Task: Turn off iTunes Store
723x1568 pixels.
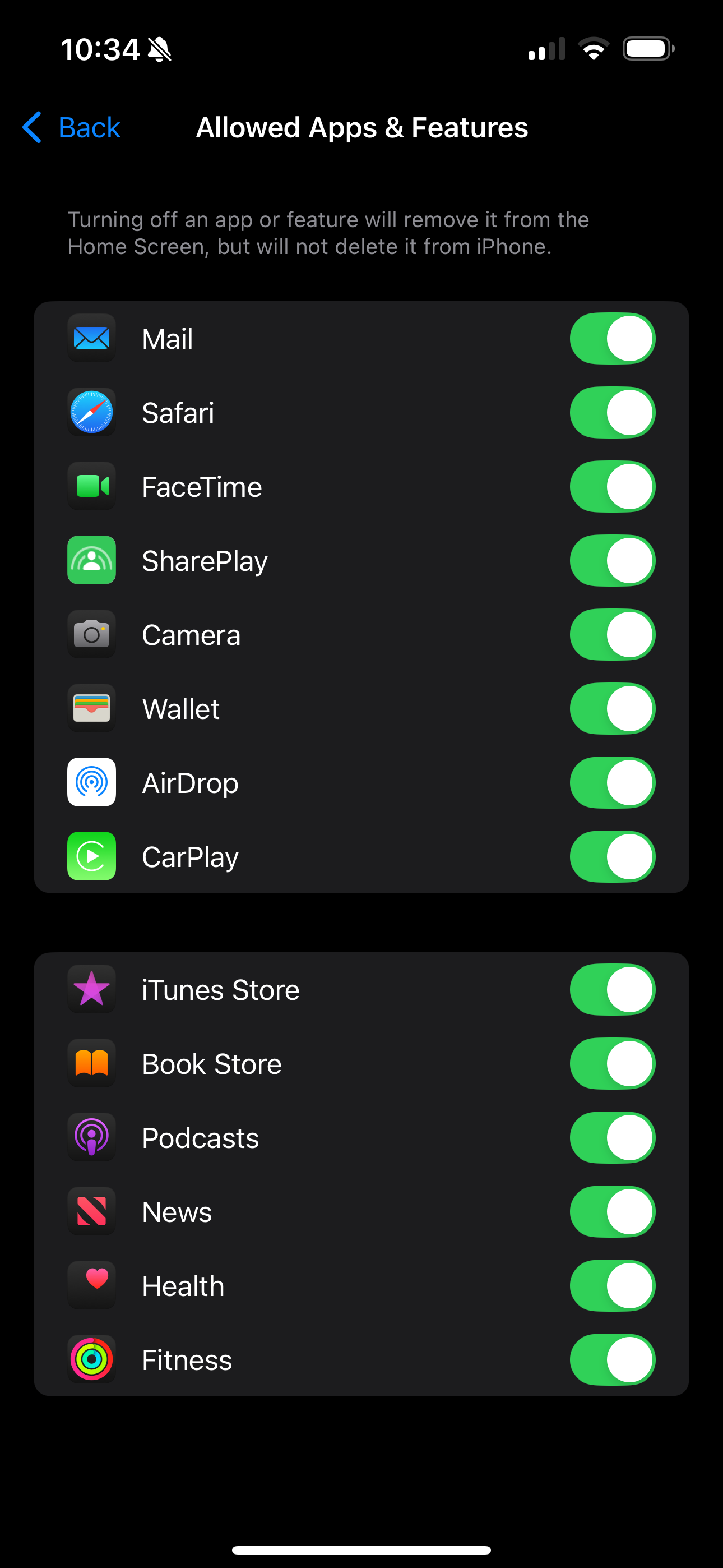Action: pyautogui.click(x=612, y=990)
